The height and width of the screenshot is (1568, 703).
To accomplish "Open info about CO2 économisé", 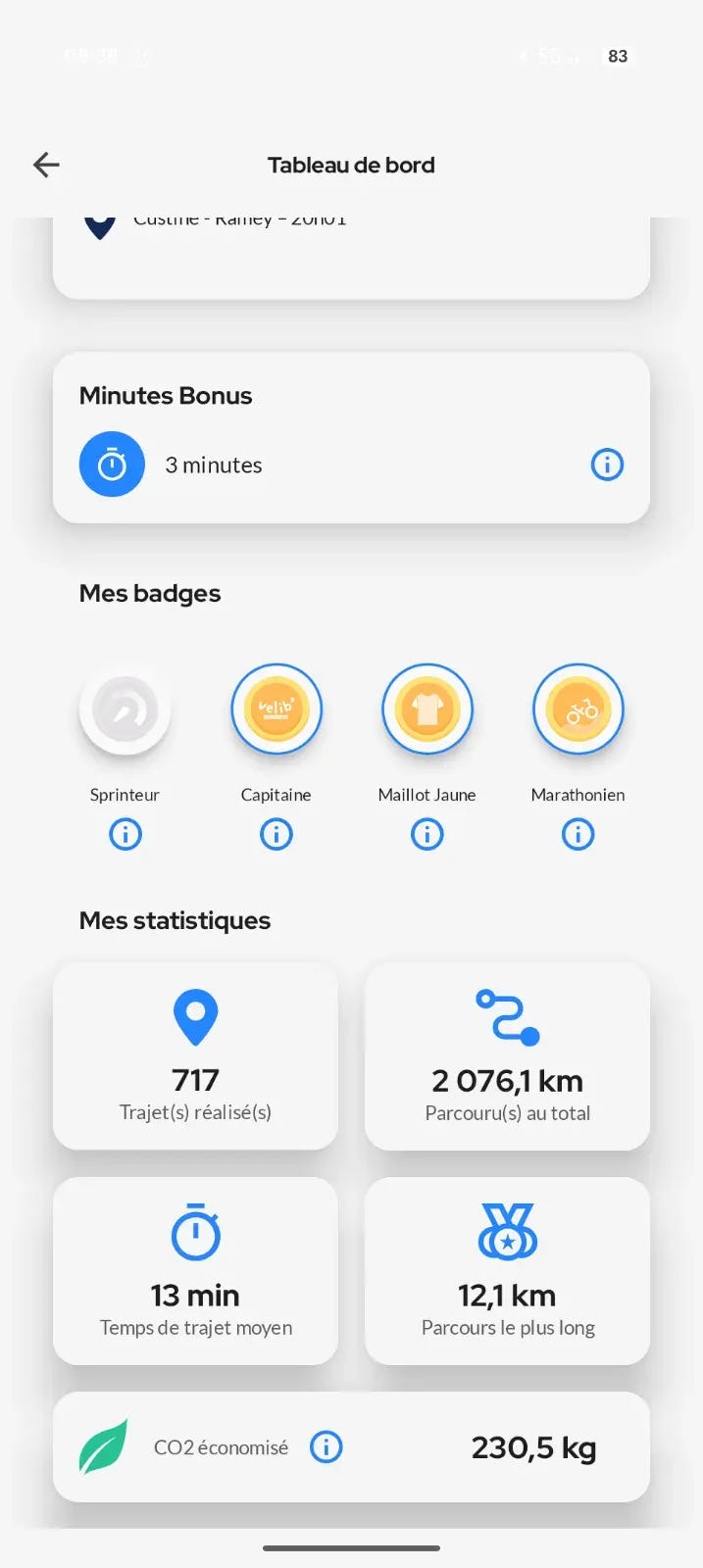I will point(326,1446).
